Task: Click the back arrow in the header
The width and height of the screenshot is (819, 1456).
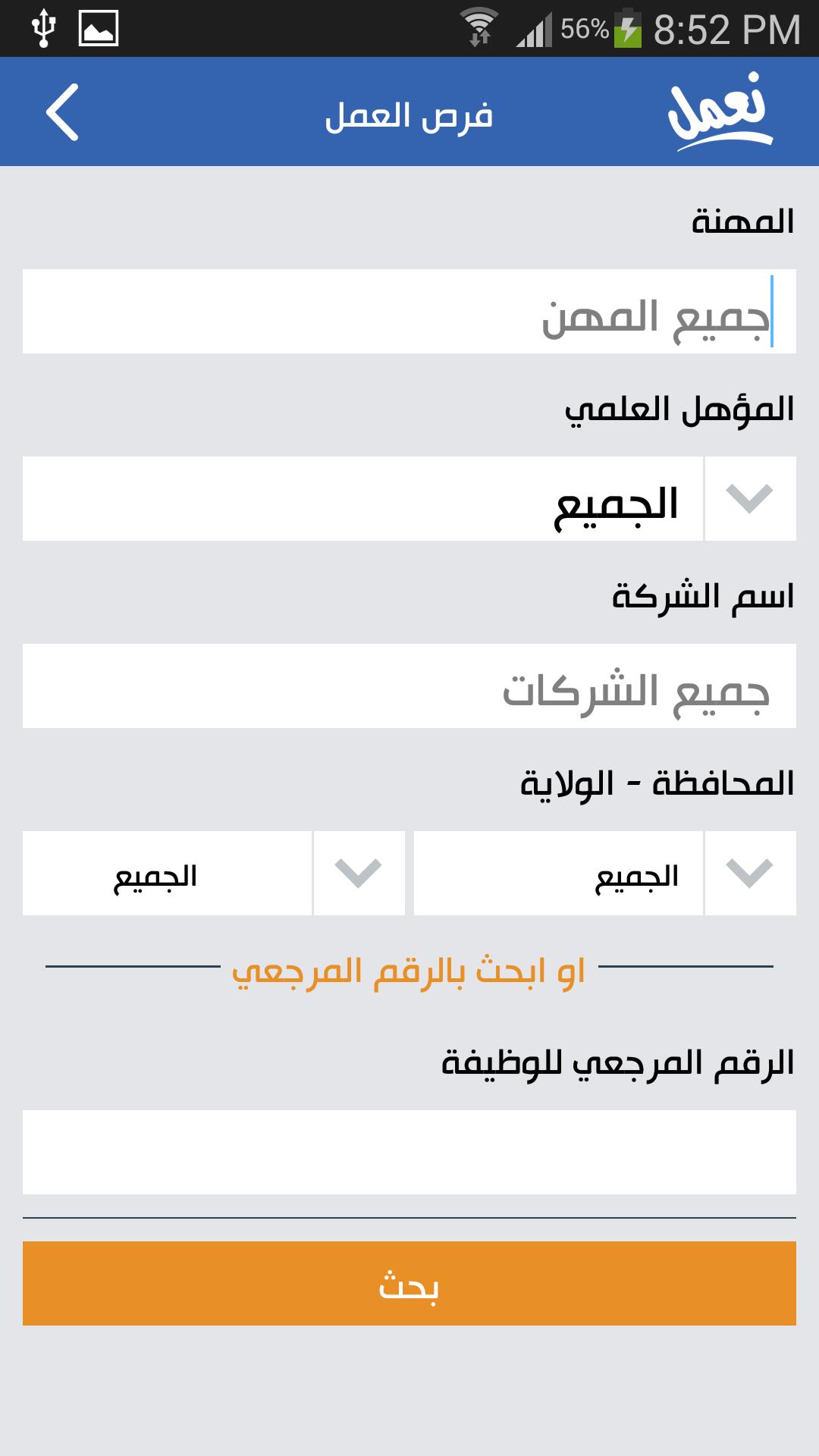Action: point(62,114)
